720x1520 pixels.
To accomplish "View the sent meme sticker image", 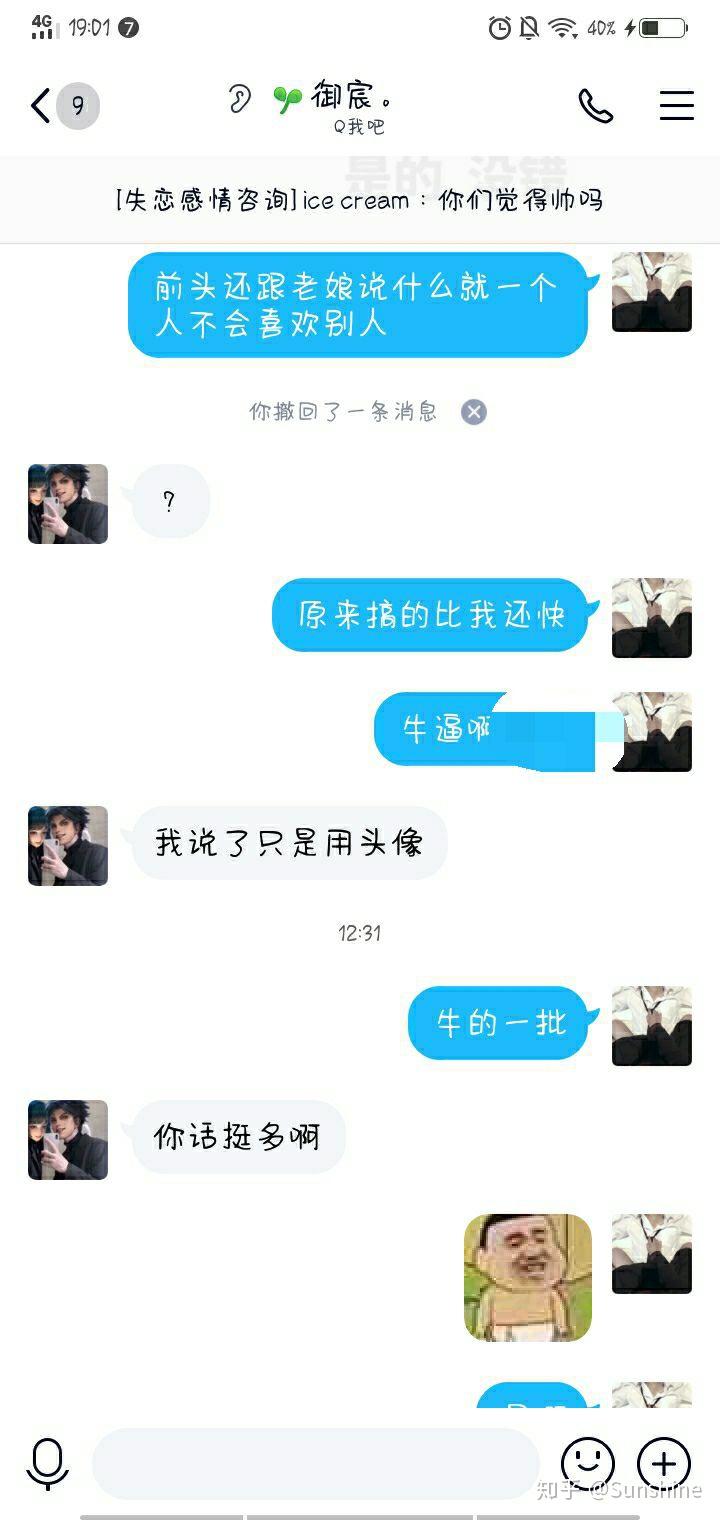I will 528,1277.
